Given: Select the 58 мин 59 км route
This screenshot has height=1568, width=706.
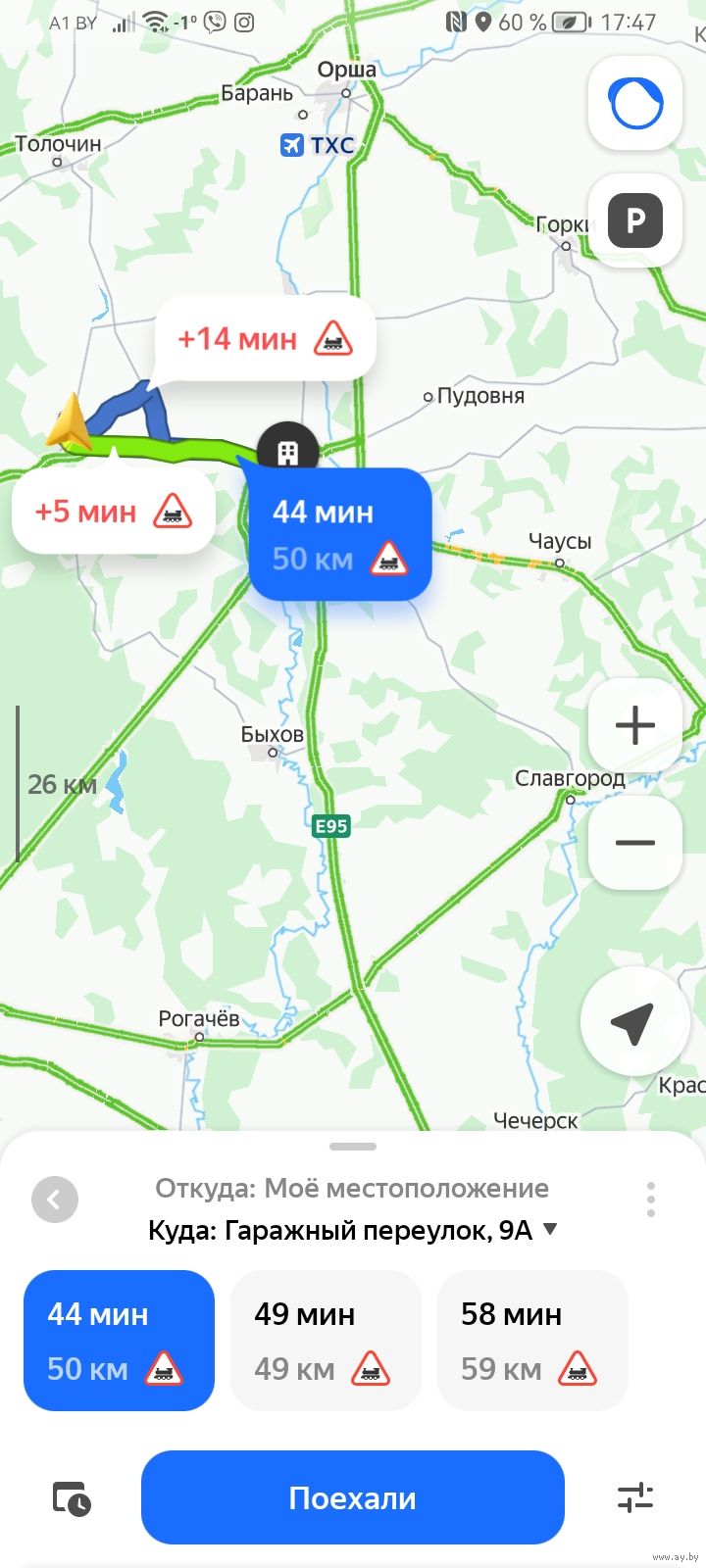Looking at the screenshot, I should [532, 1341].
